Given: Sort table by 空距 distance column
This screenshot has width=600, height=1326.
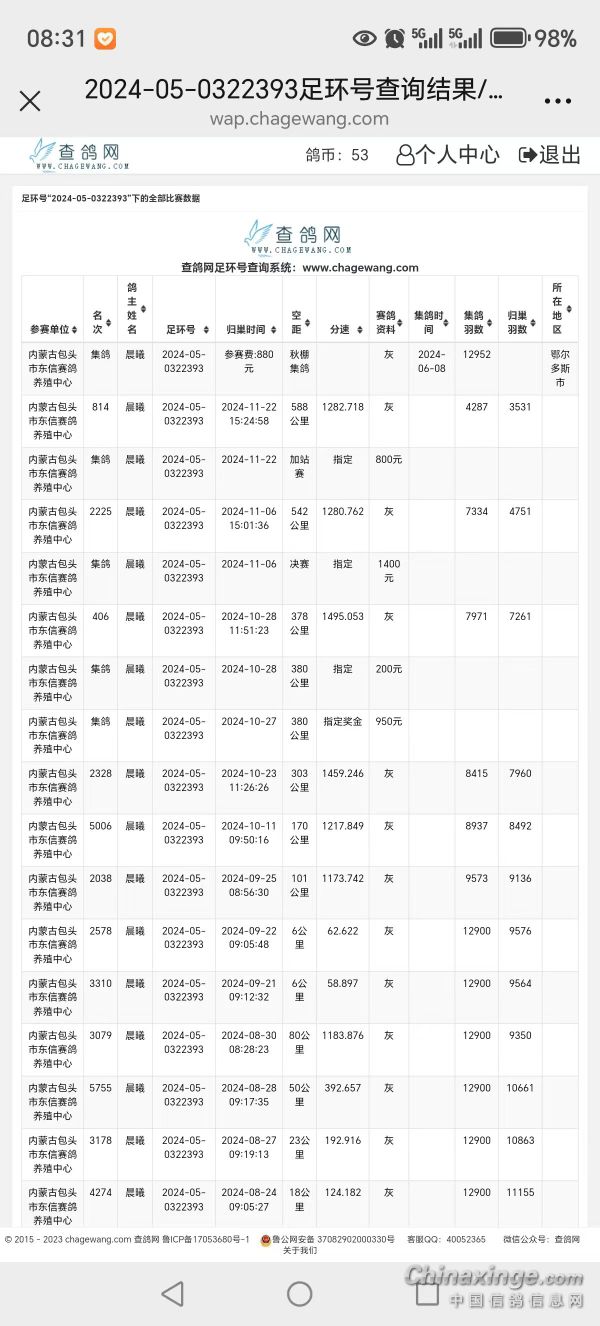Looking at the screenshot, I should click(298, 320).
